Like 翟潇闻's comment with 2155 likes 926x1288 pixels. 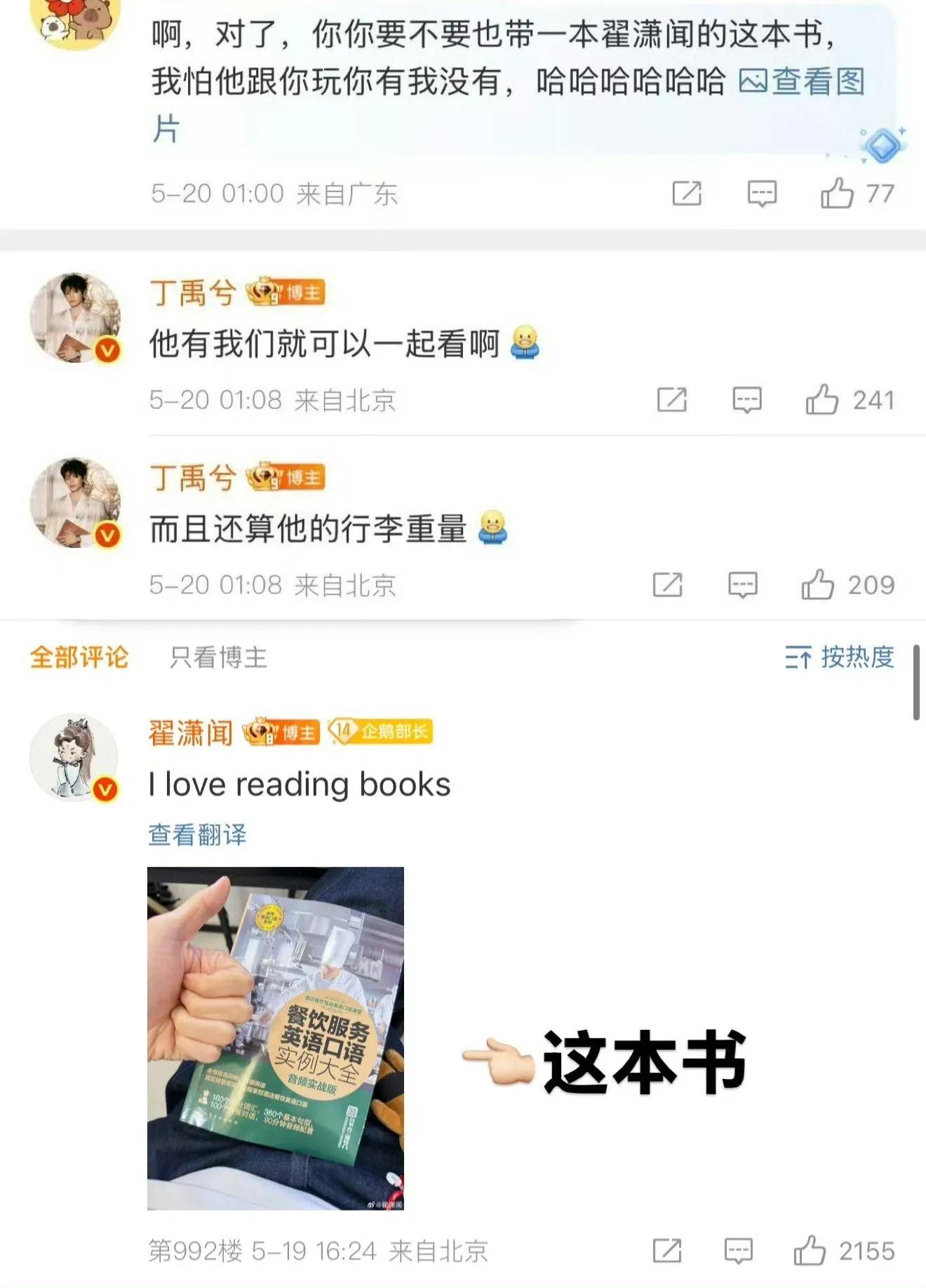(x=810, y=1251)
